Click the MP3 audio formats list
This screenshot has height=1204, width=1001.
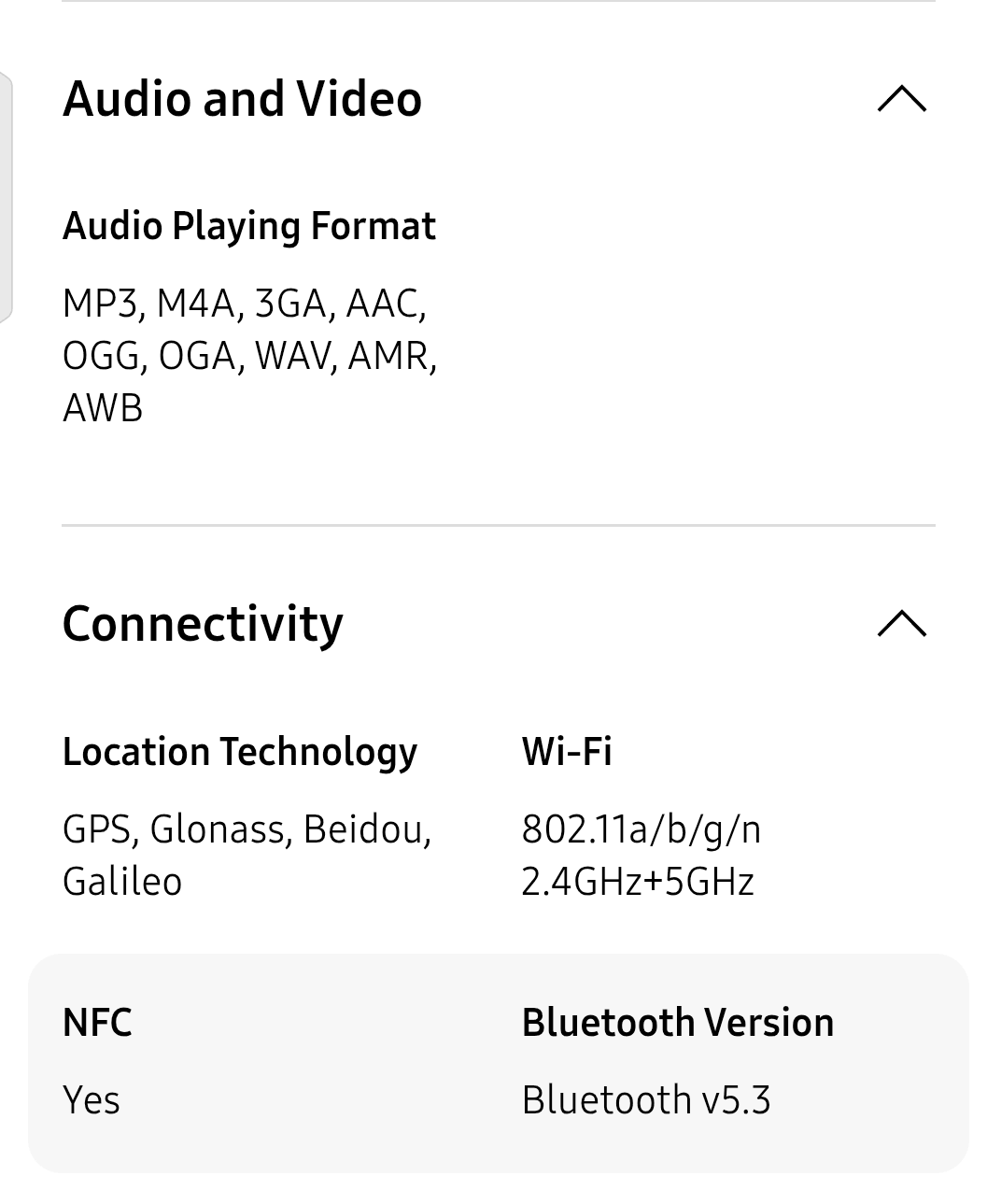250,354
